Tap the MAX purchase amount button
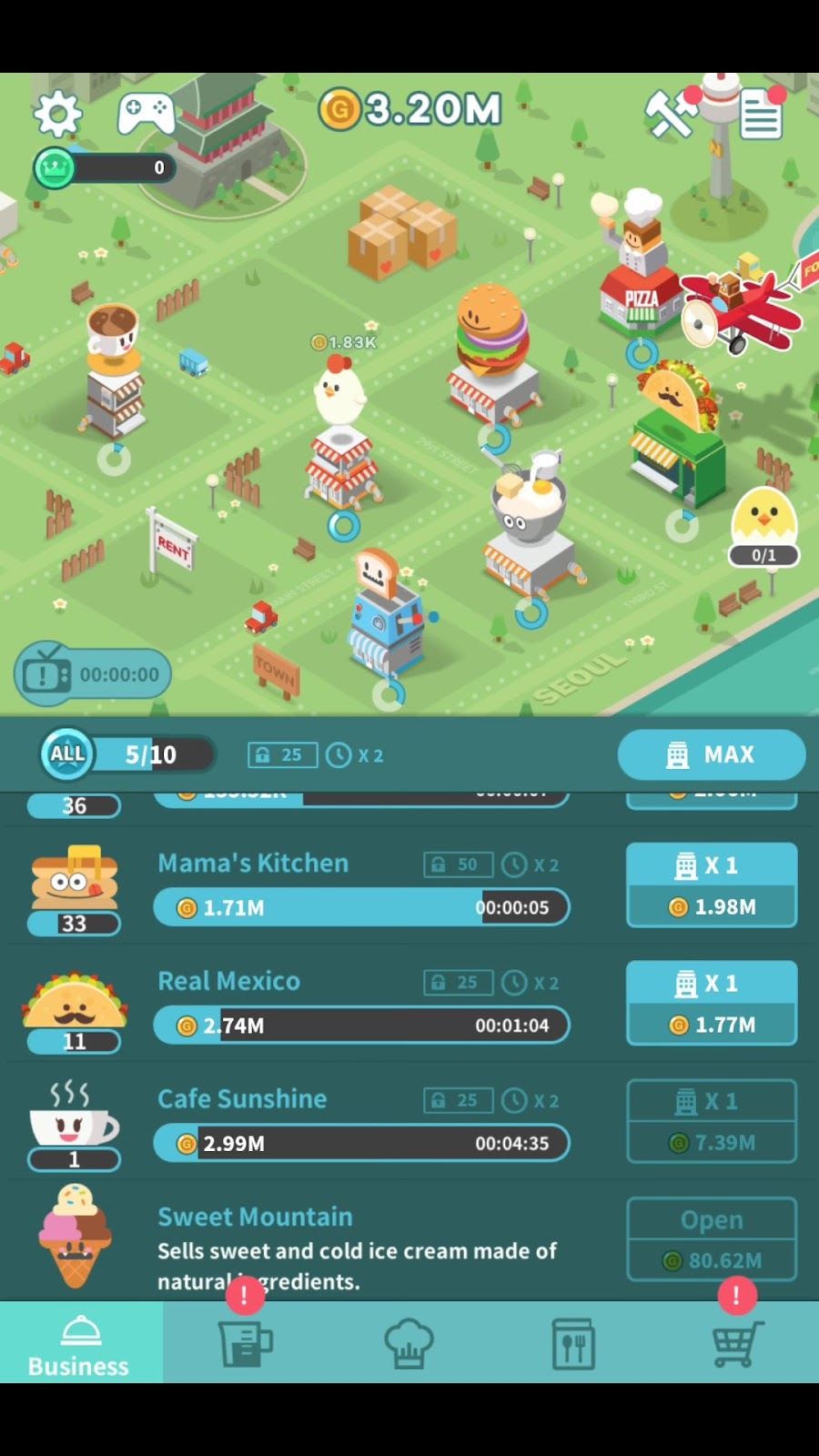Image resolution: width=819 pixels, height=1456 pixels. click(x=711, y=754)
